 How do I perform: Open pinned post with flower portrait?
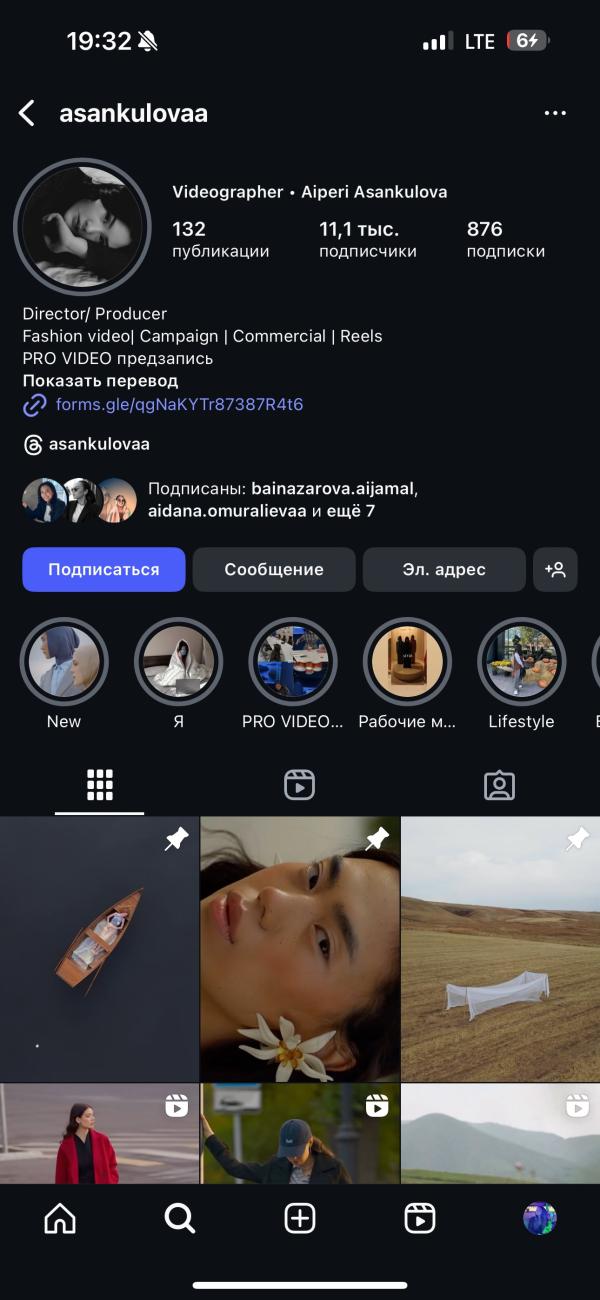300,949
